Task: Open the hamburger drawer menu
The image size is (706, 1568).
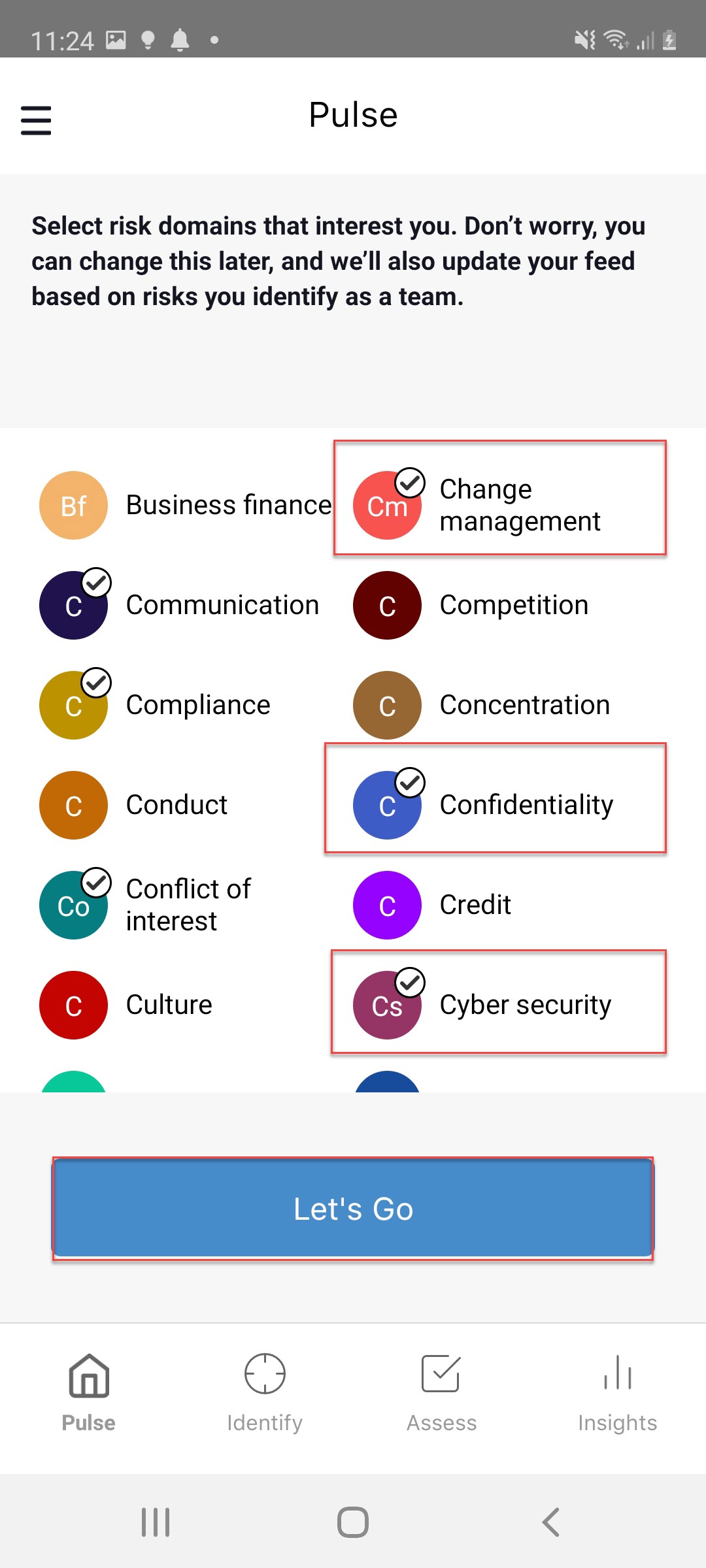Action: point(36,121)
